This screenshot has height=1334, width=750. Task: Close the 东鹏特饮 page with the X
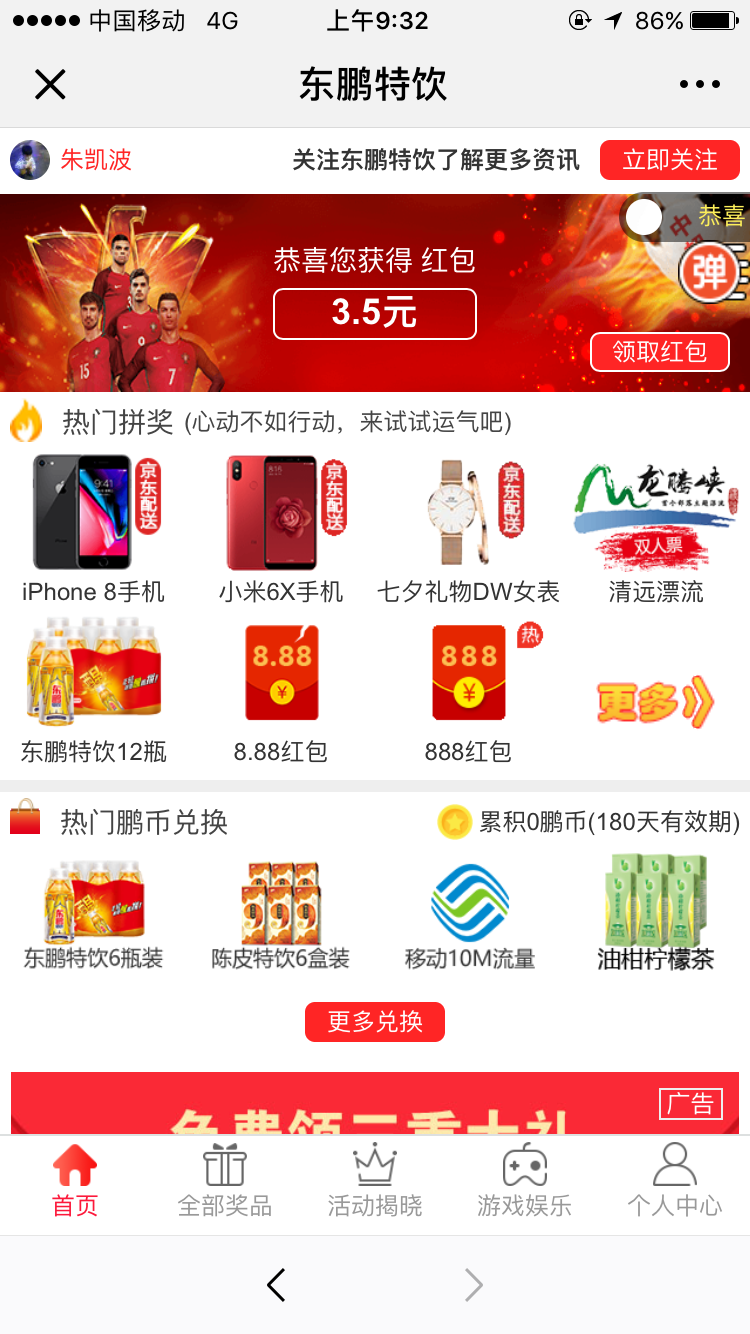pyautogui.click(x=50, y=85)
